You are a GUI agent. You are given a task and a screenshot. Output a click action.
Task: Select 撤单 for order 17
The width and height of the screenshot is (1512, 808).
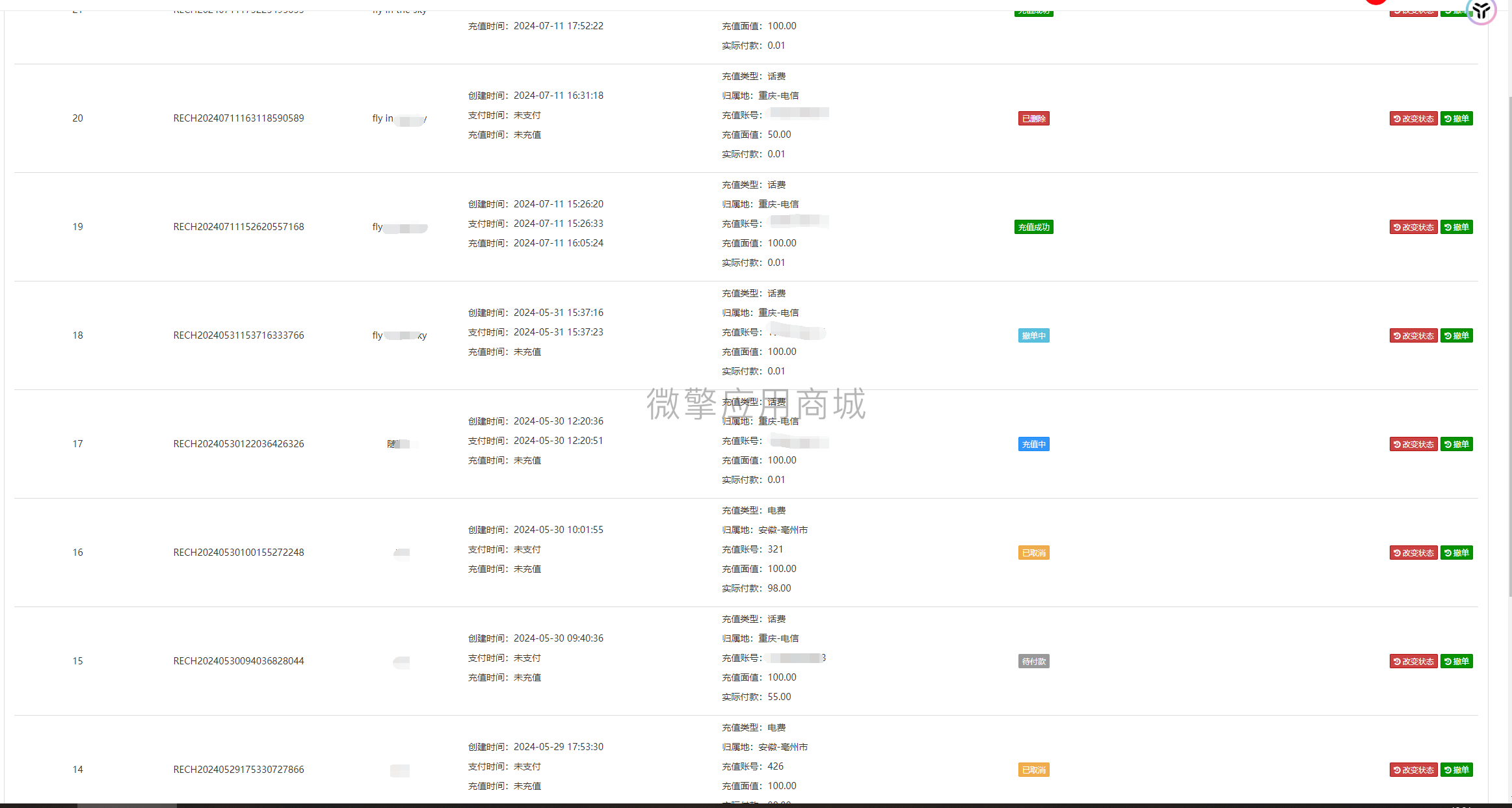tap(1456, 444)
